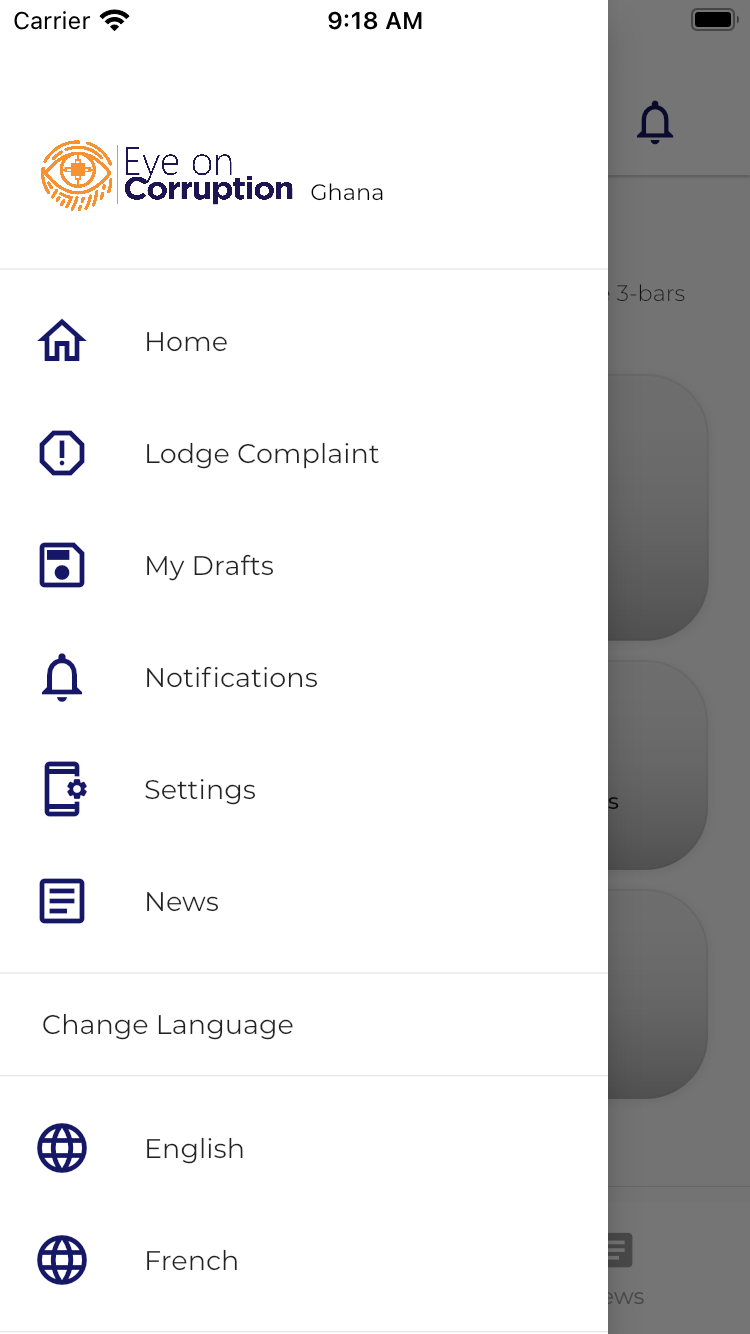The height and width of the screenshot is (1334, 750).
Task: Switch language to English
Action: [x=194, y=1149]
